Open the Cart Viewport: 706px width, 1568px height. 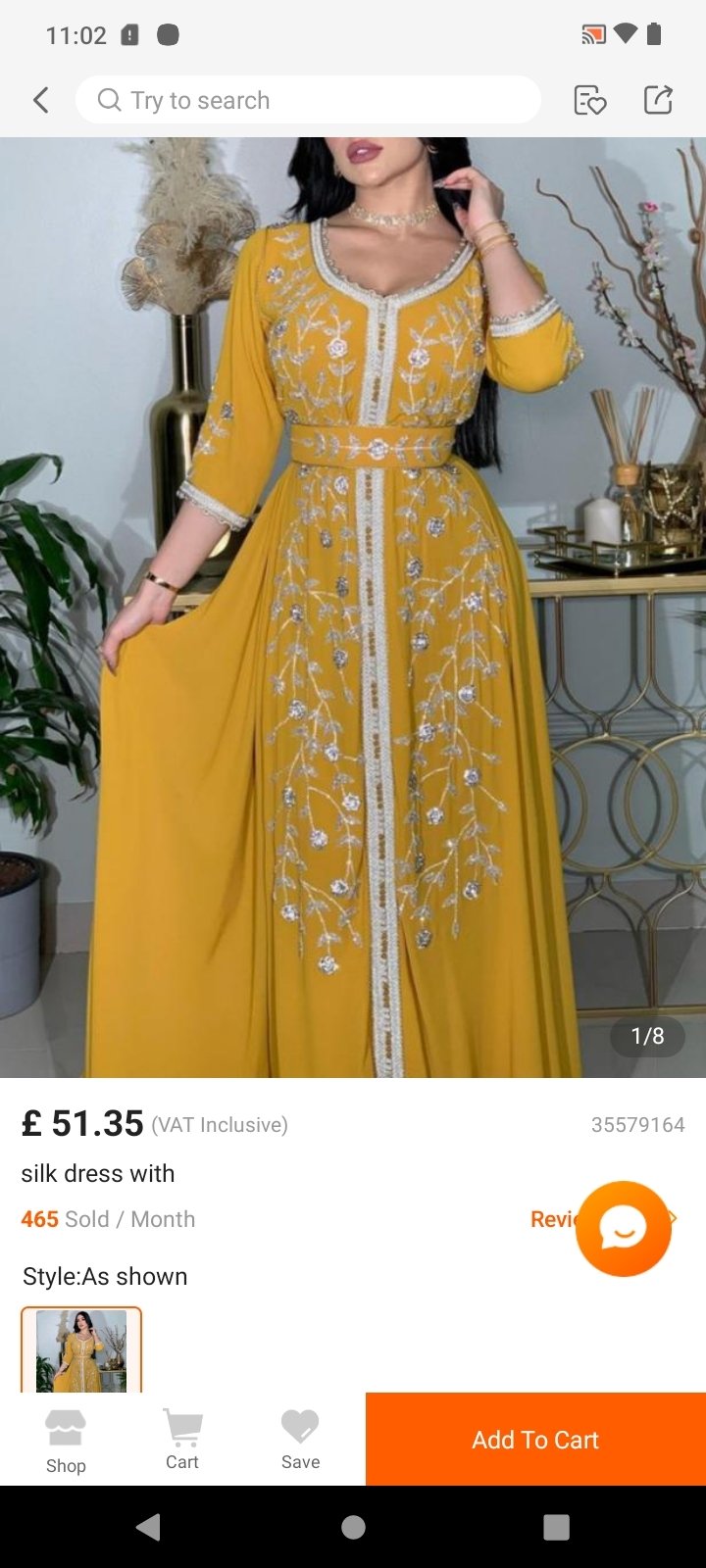coord(182,1441)
